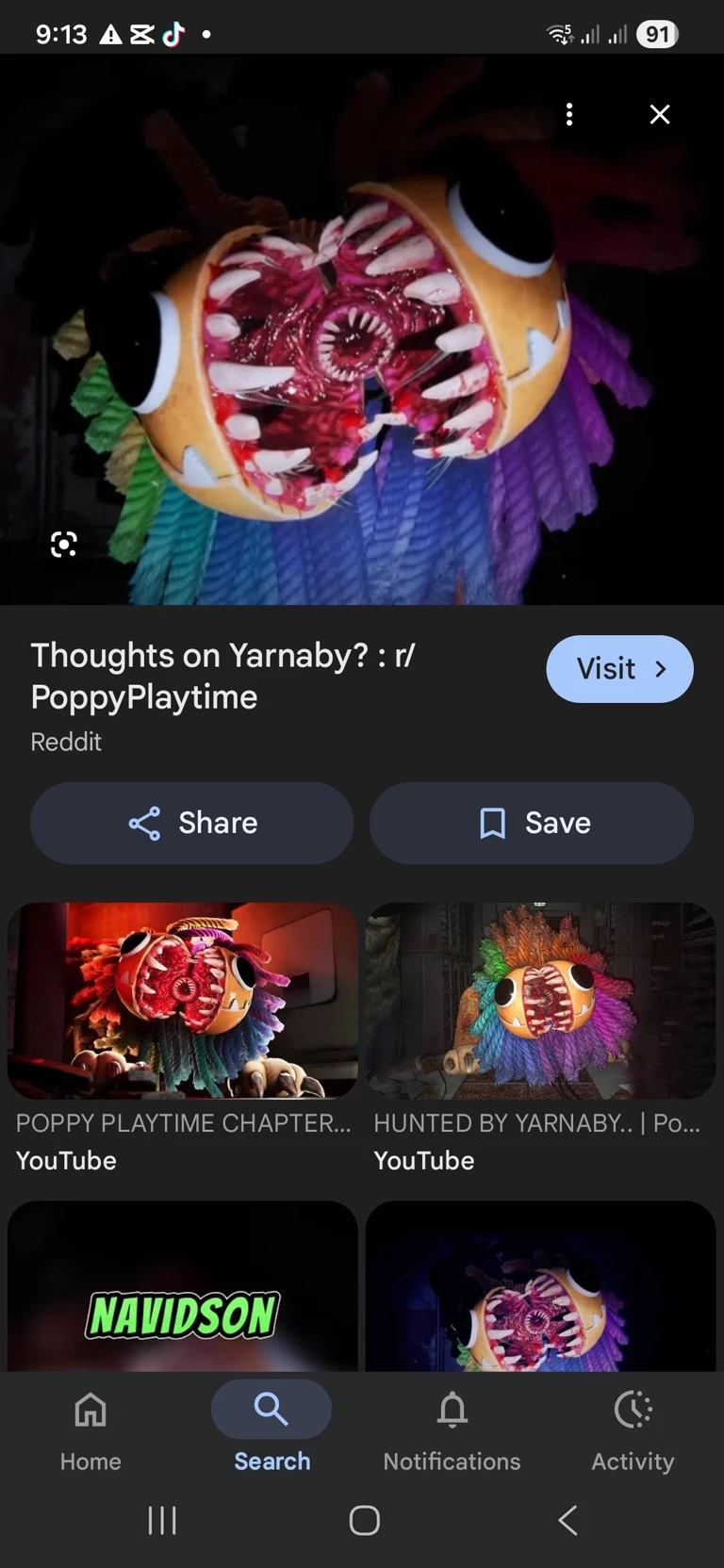Viewport: 724px width, 1568px height.
Task: Open the HUNTED BY YARNABY YouTube result
Action: pos(540,1001)
